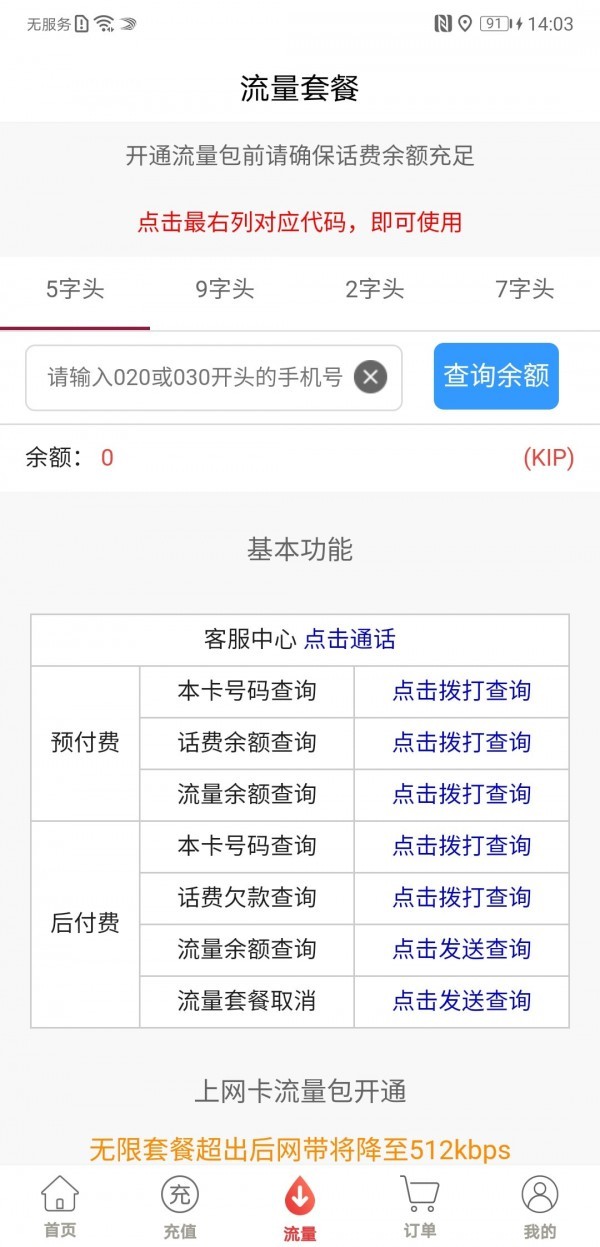Select the 5字头 tab
This screenshot has width=600, height=1247.
tap(75, 290)
